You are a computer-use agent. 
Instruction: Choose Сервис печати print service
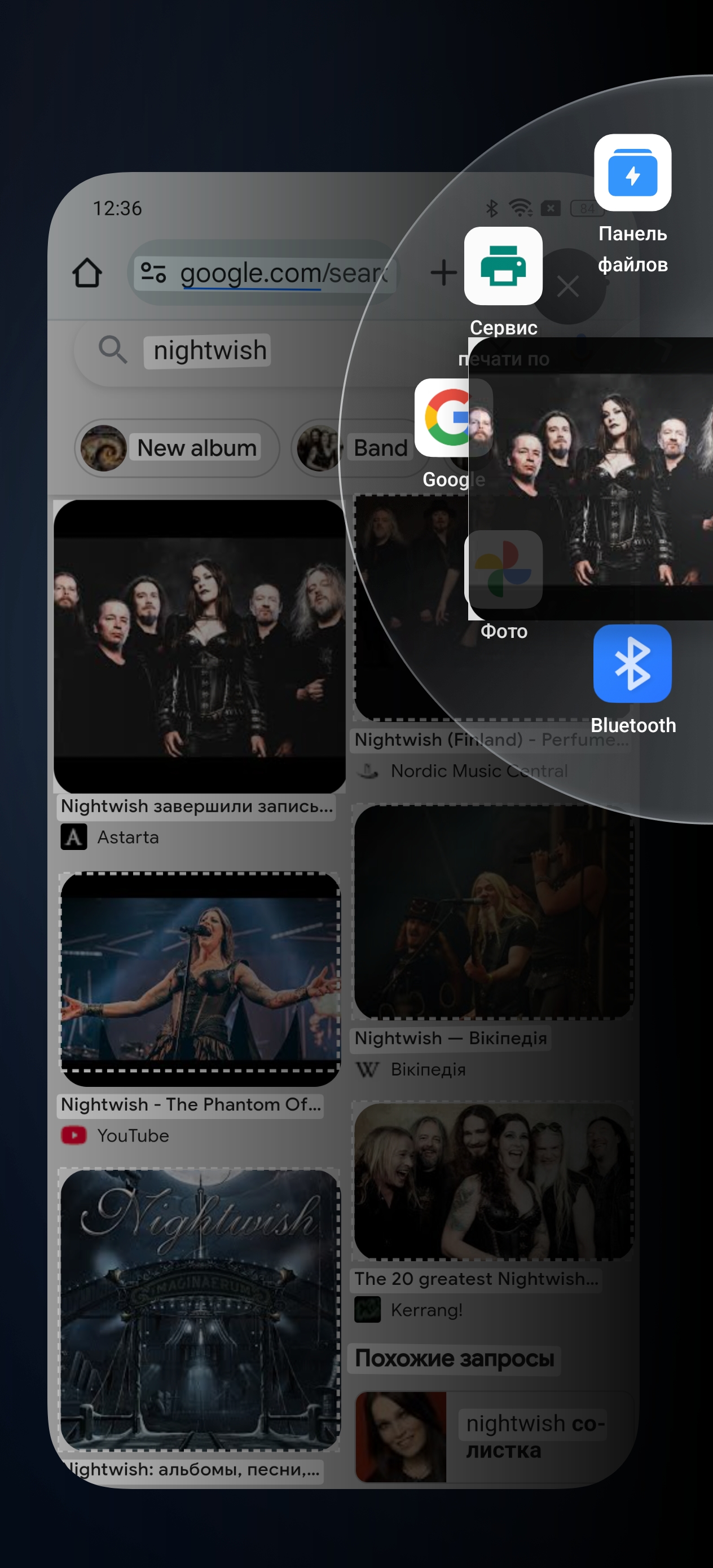point(503,266)
